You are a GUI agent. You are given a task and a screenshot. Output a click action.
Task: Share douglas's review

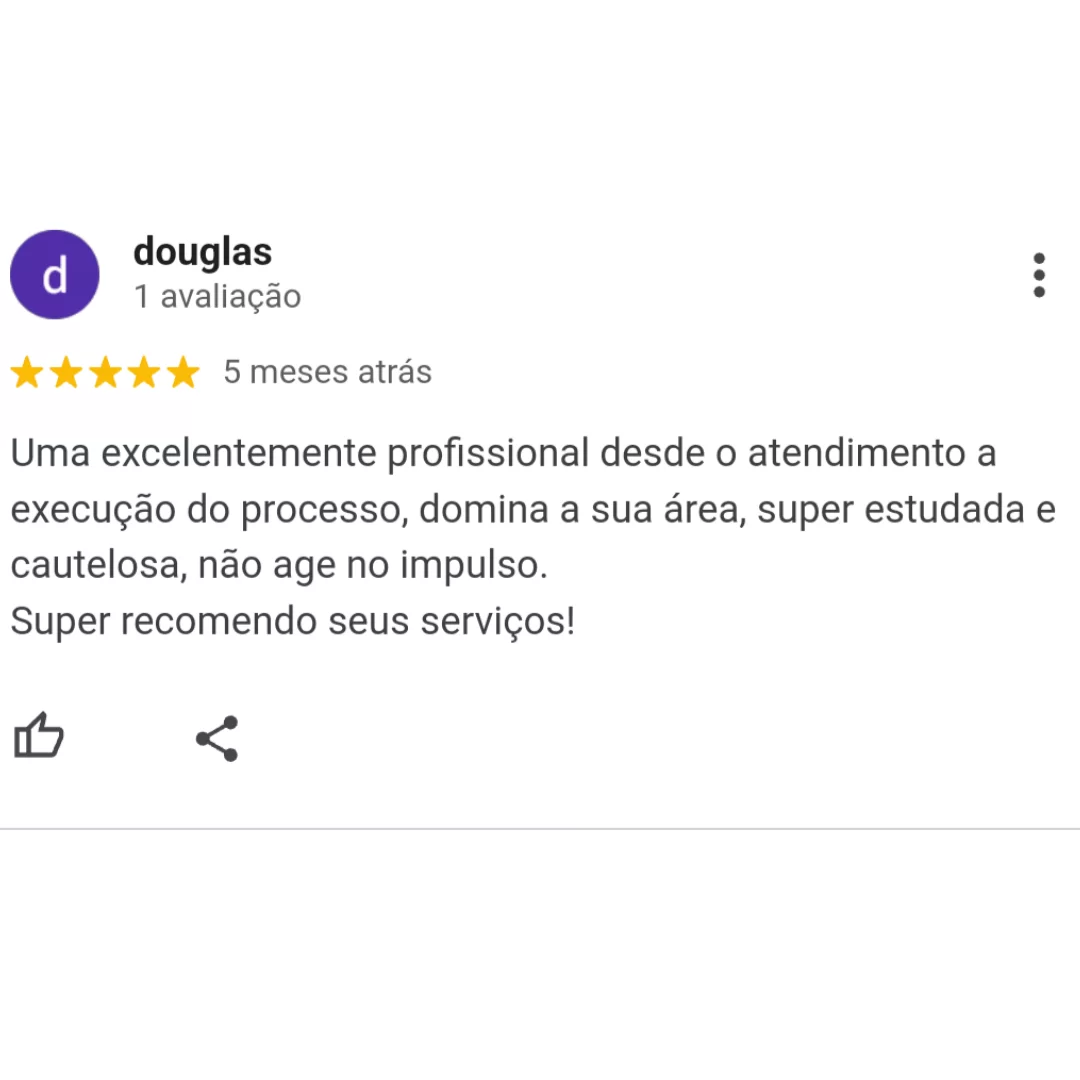[217, 739]
